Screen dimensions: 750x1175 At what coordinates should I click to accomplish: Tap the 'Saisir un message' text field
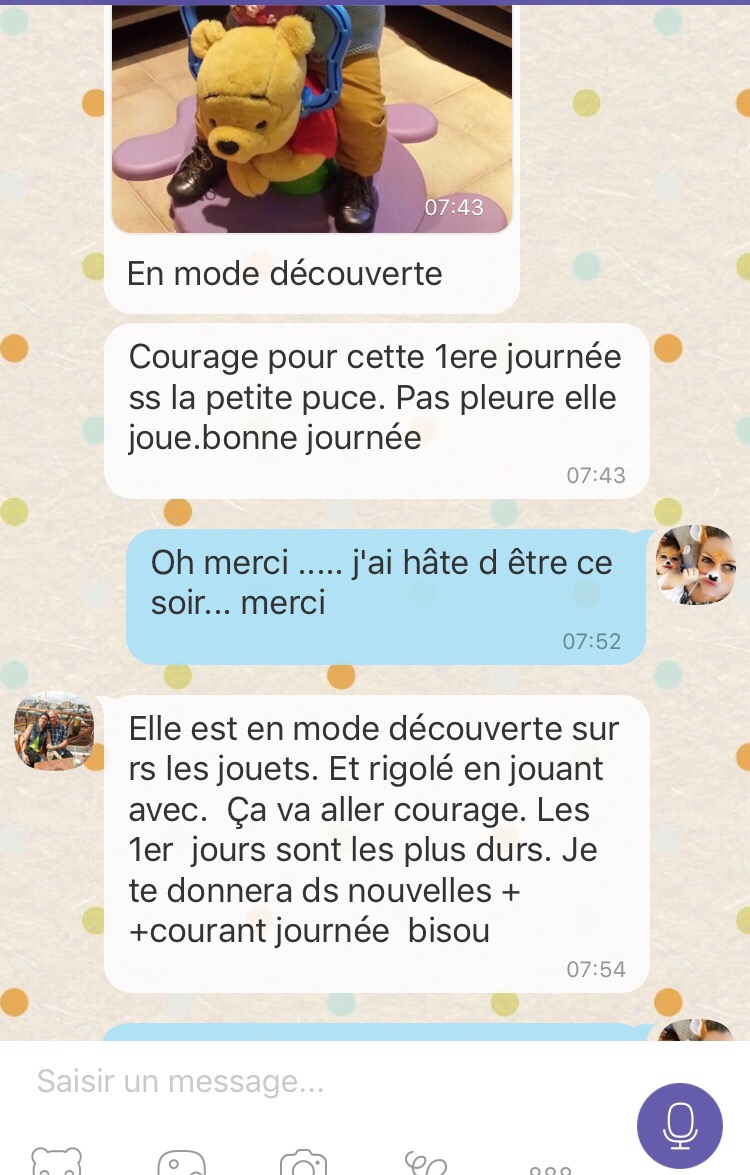click(x=300, y=1081)
